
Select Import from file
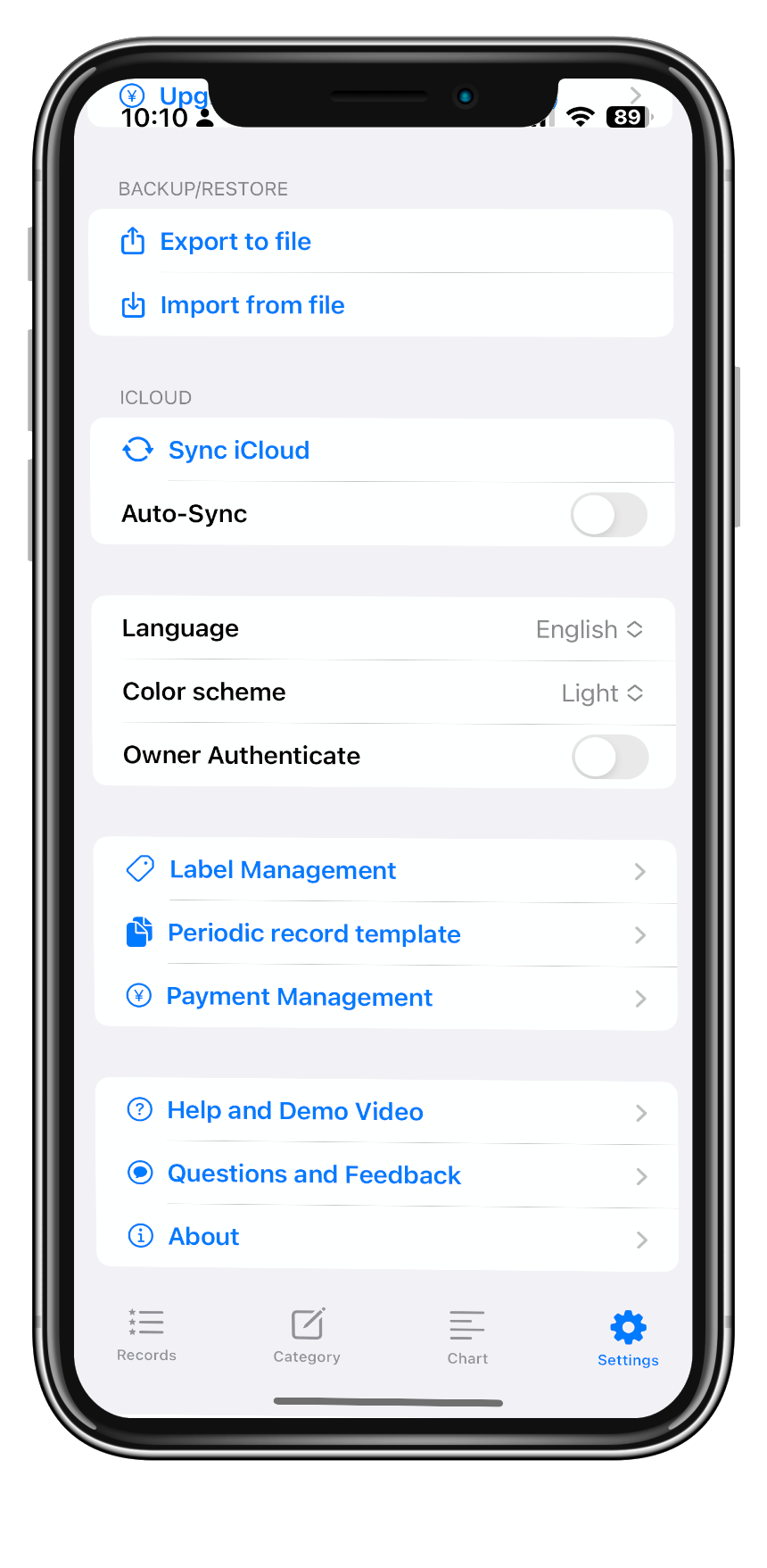(252, 305)
